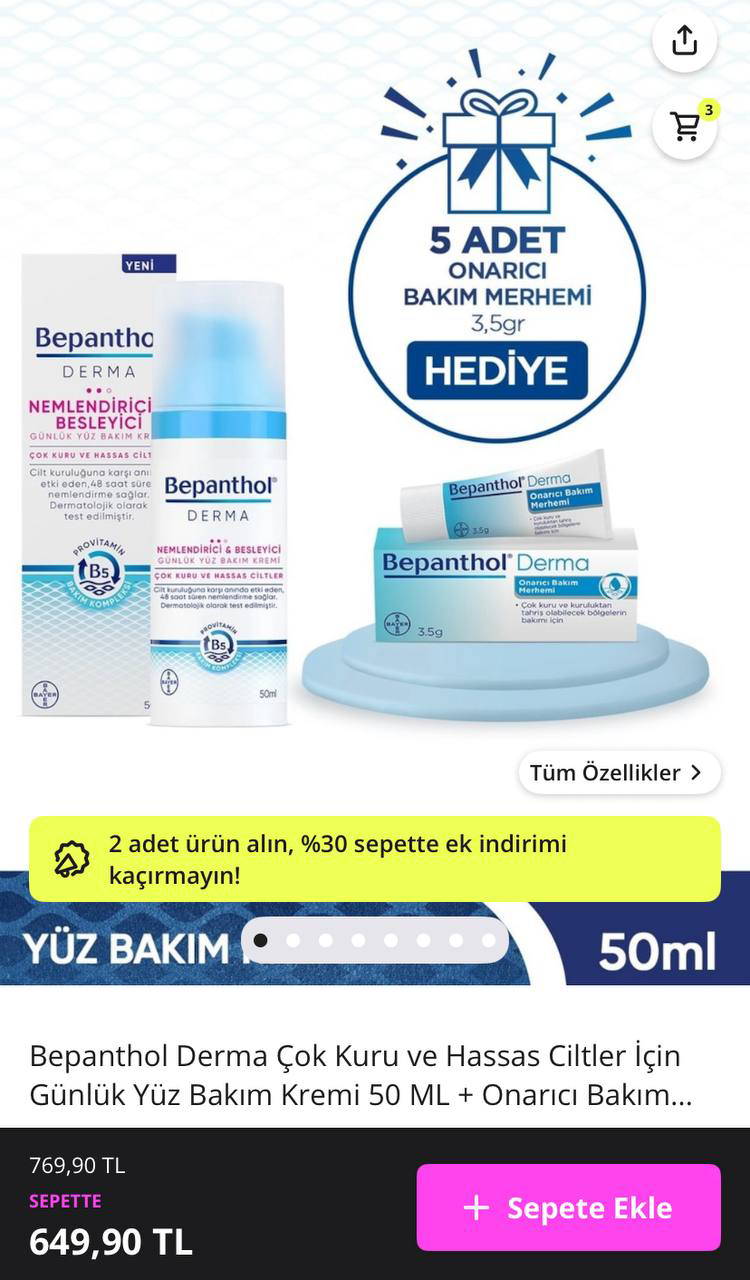Tap Sepete Ekle button

[568, 1207]
